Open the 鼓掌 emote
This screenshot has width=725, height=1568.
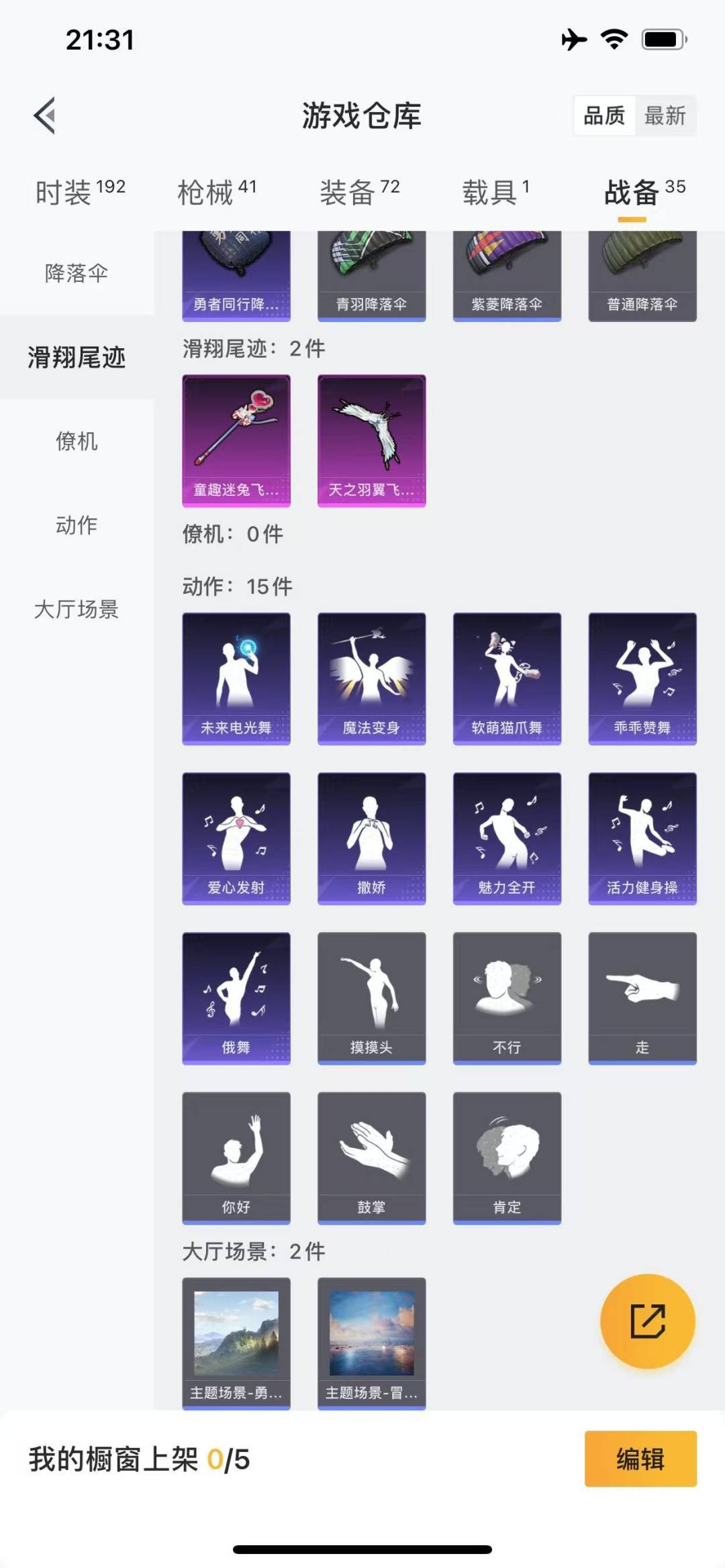372,1157
